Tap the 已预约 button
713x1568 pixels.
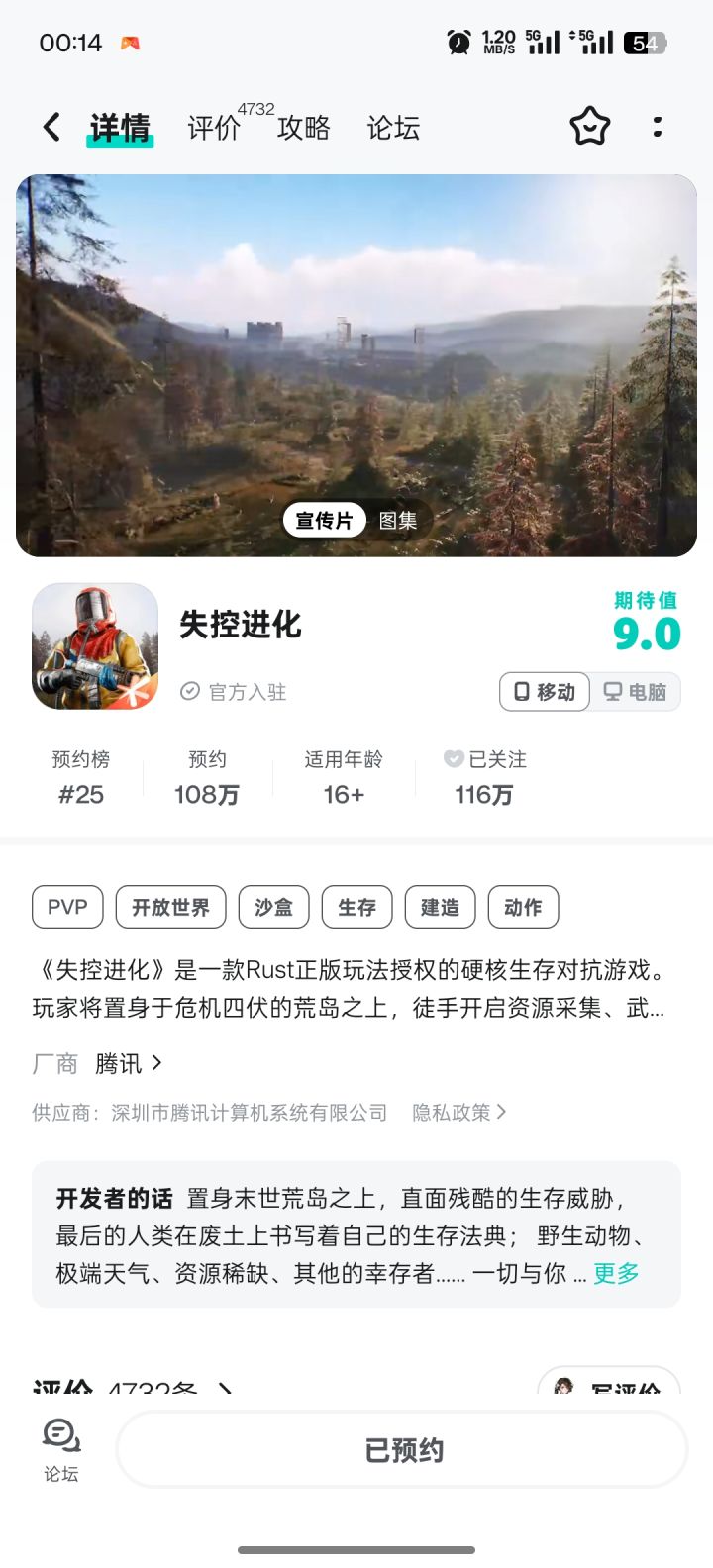pos(402,1450)
